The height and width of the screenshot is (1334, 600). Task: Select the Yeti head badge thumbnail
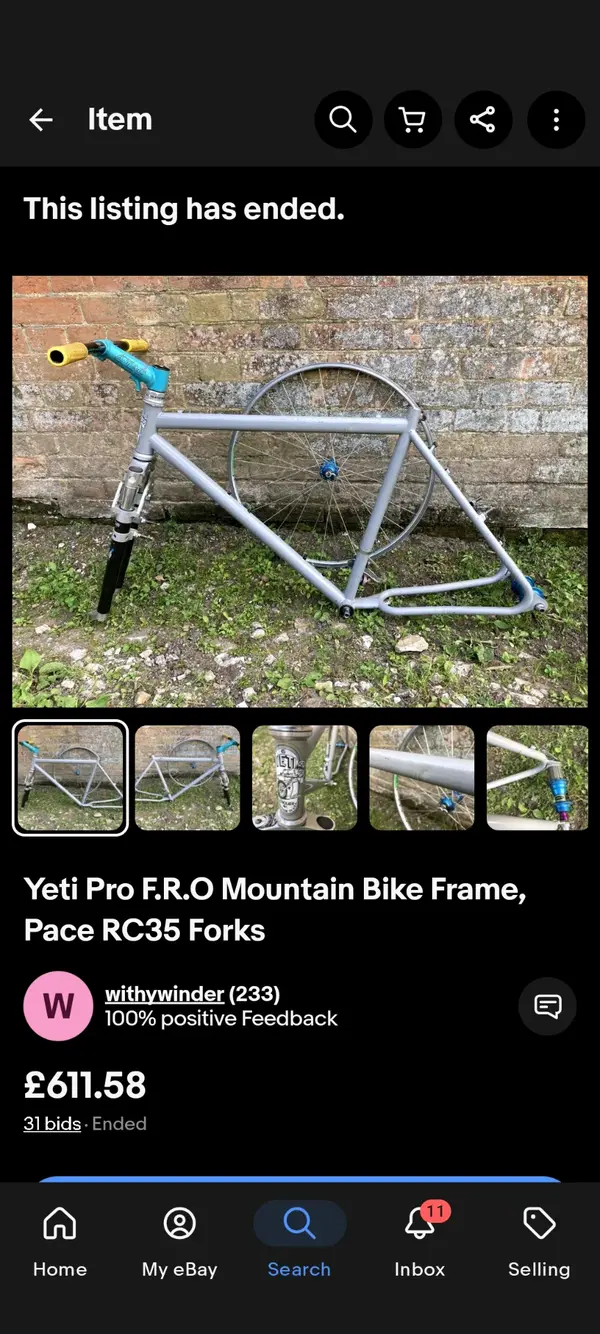(304, 777)
